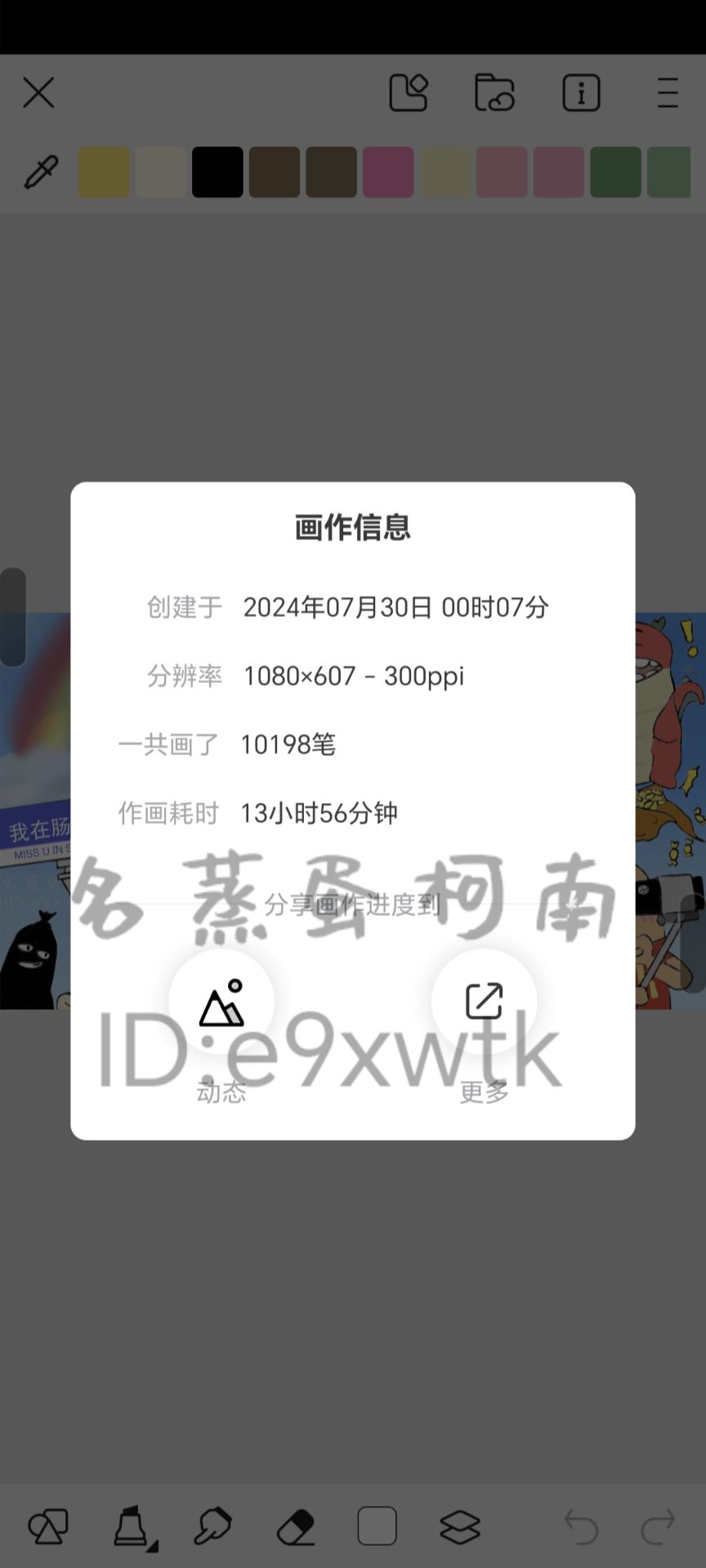
Task: Select the purple color swatch
Action: coord(387,172)
